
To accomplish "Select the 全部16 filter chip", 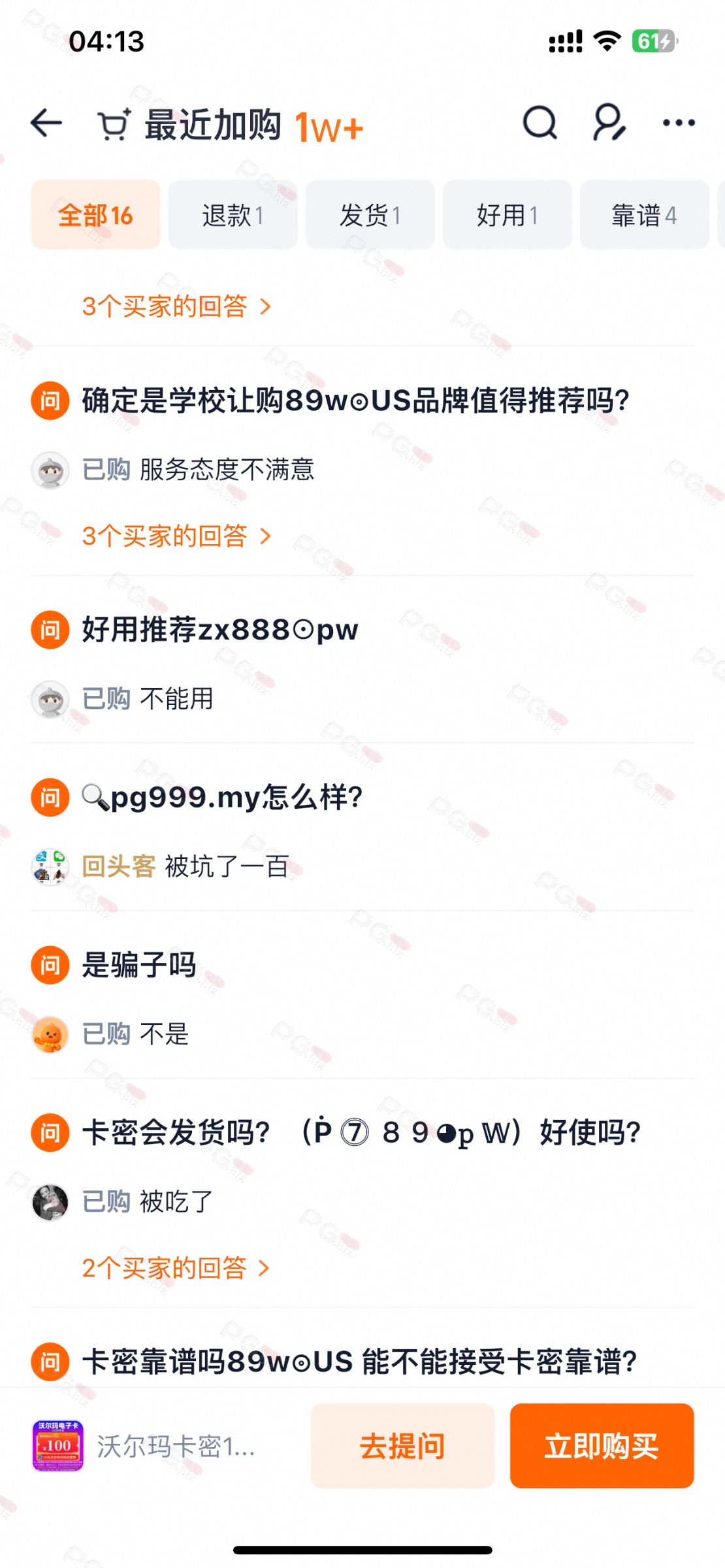I will [x=95, y=215].
